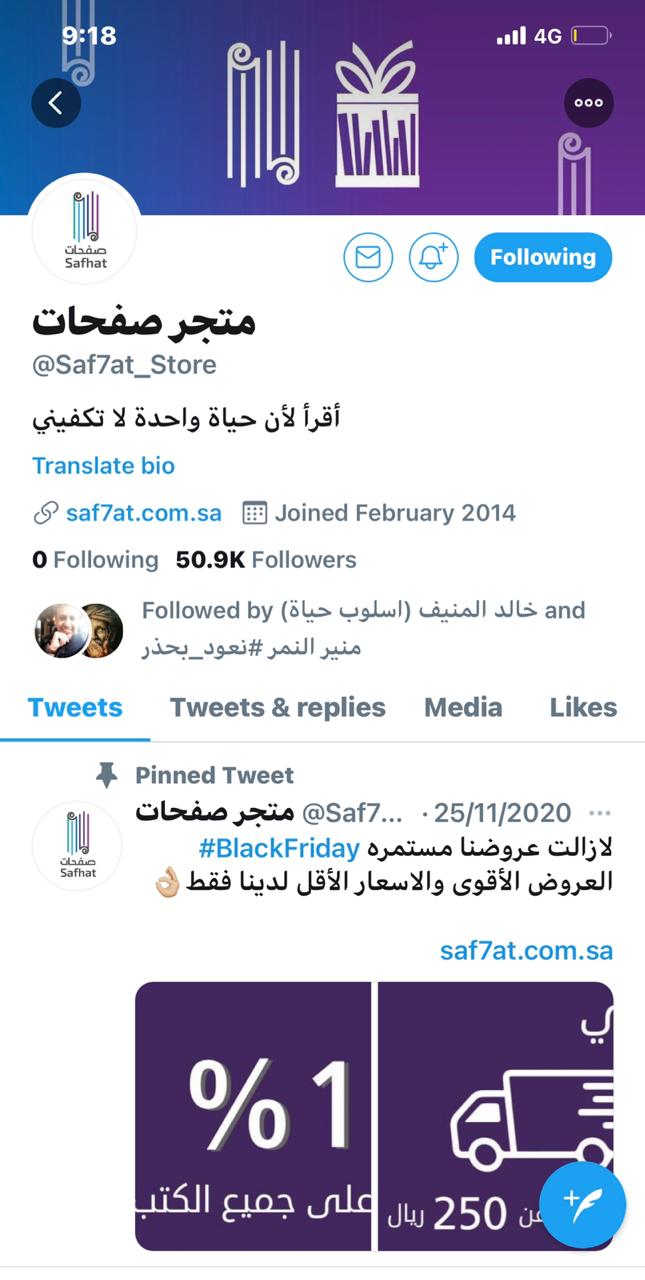Tap the Following button to unfollow
This screenshot has width=645, height=1280.
[542, 258]
